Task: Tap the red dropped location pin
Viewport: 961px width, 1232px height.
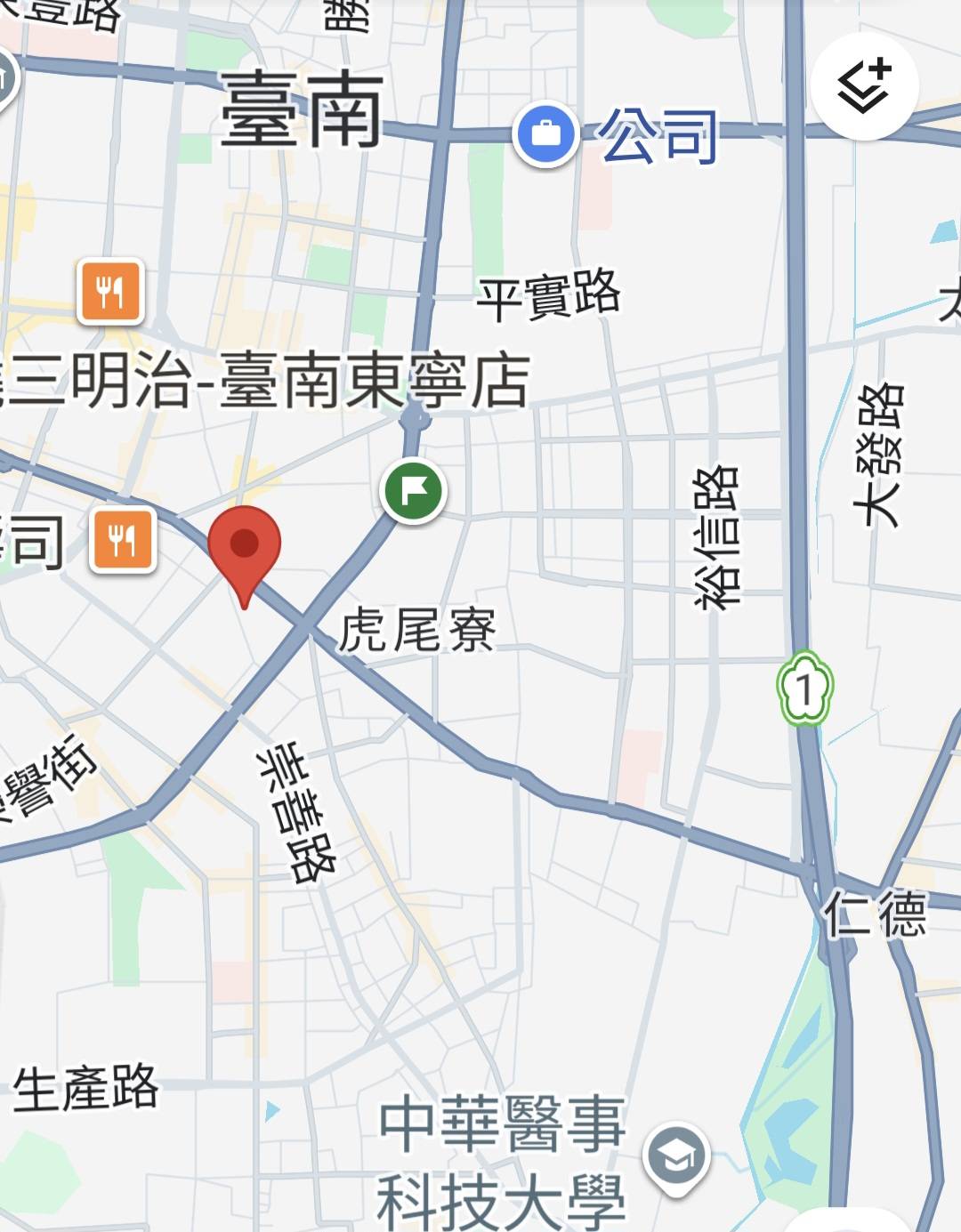Action: pos(244,546)
